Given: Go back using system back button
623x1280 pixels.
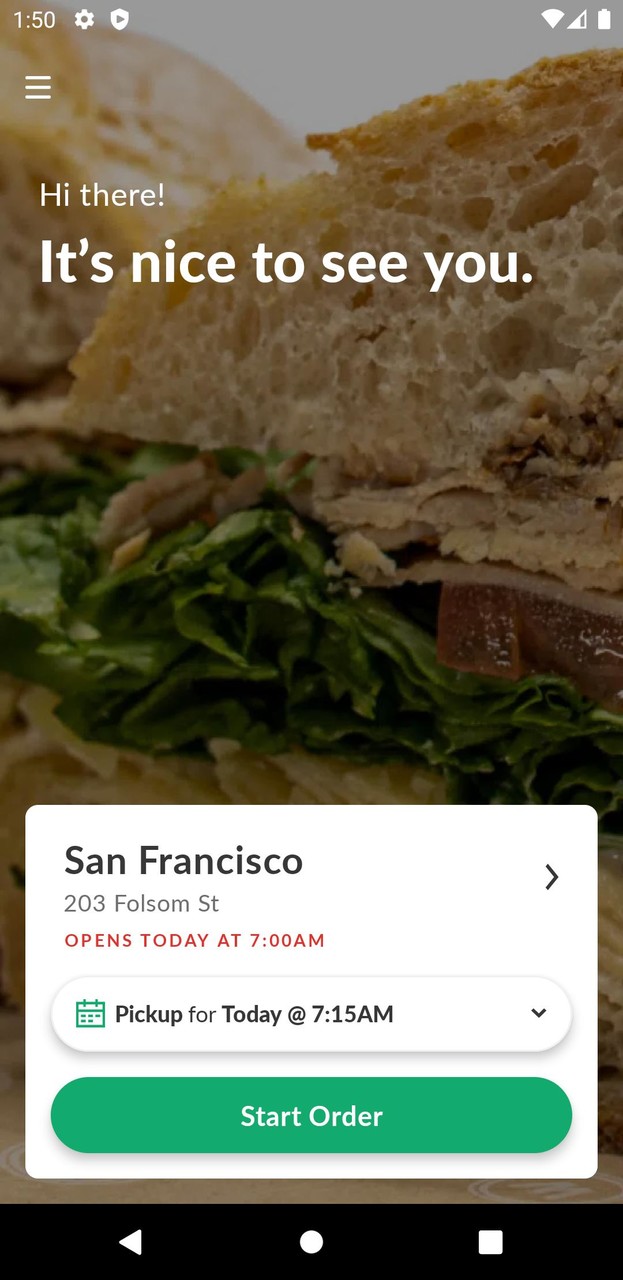Looking at the screenshot, I should click(130, 1241).
